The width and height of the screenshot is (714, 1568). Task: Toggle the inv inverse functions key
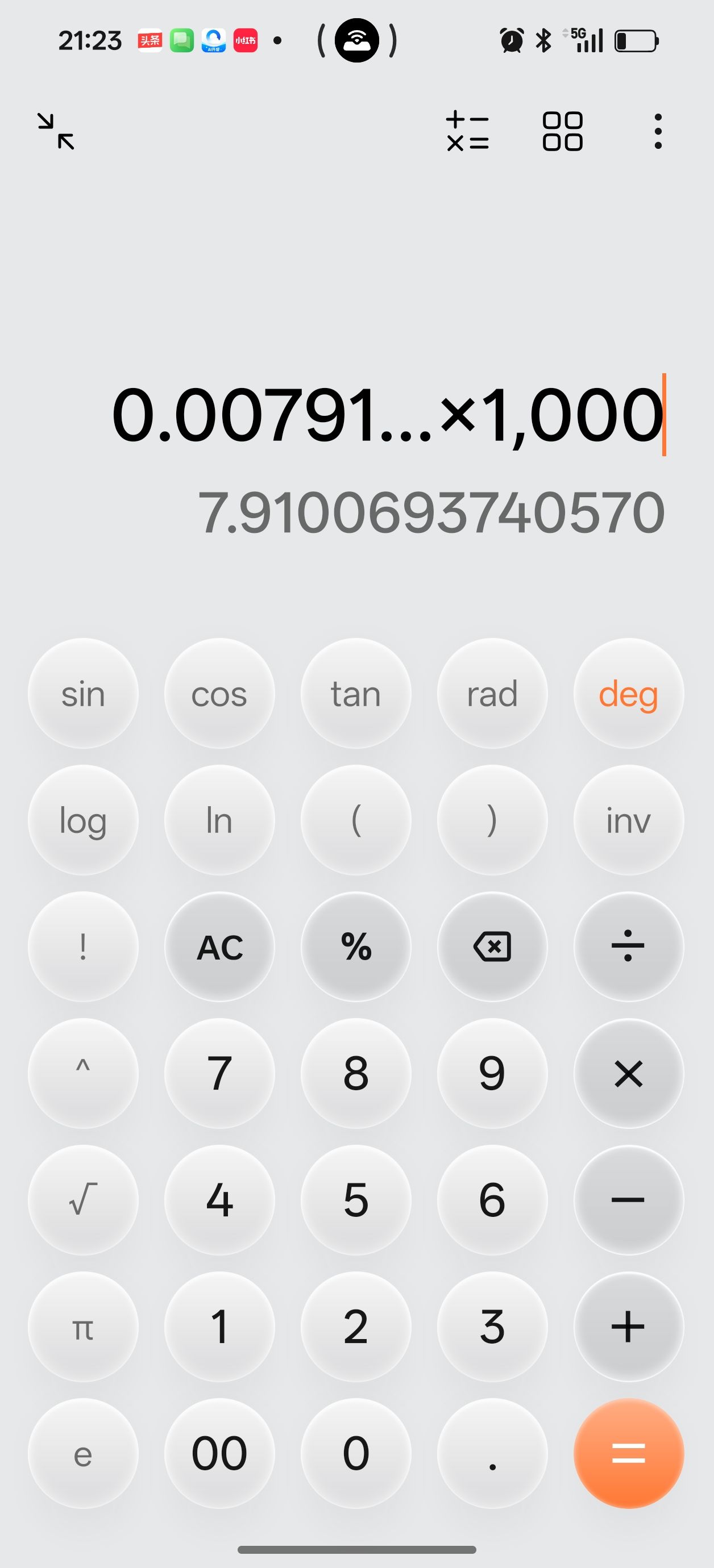pos(628,820)
